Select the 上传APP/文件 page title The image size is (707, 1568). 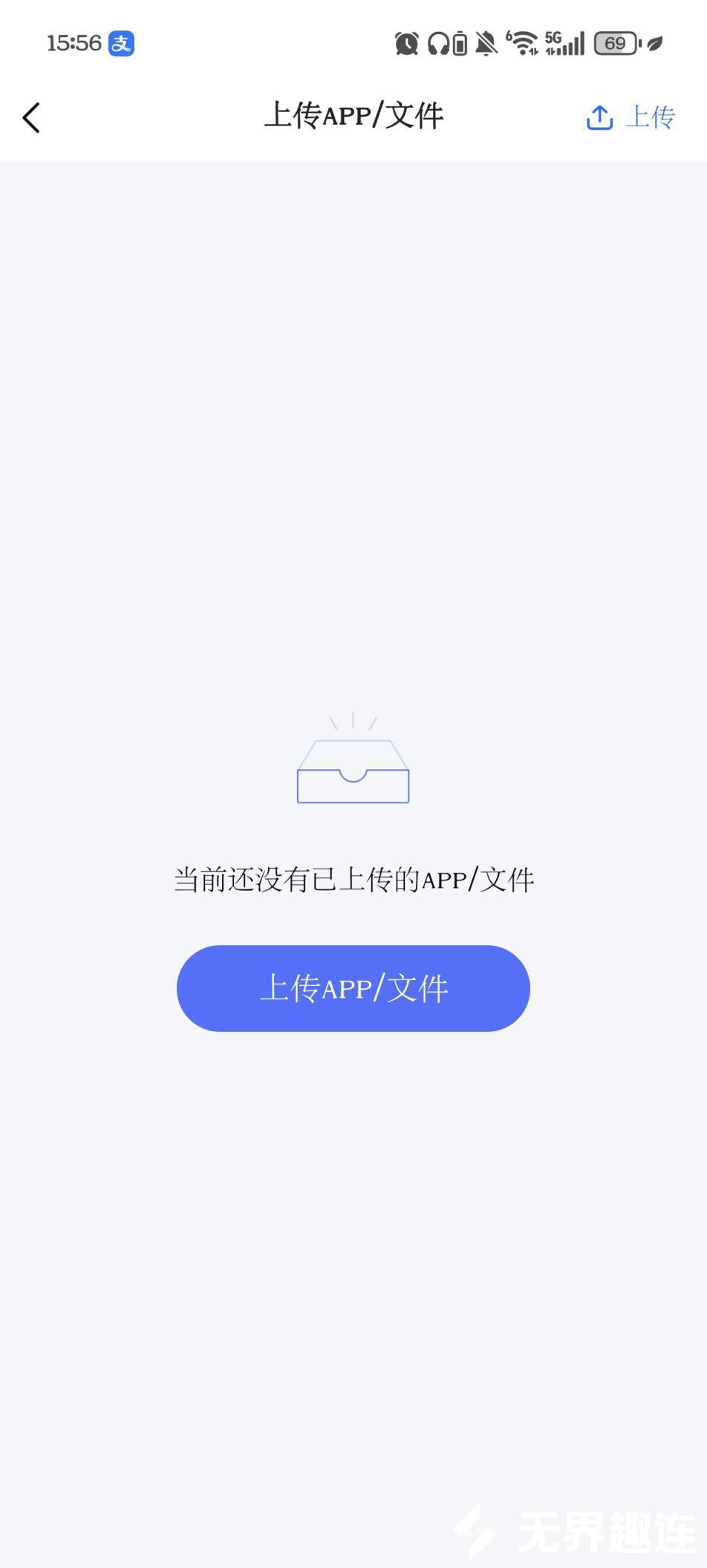353,116
